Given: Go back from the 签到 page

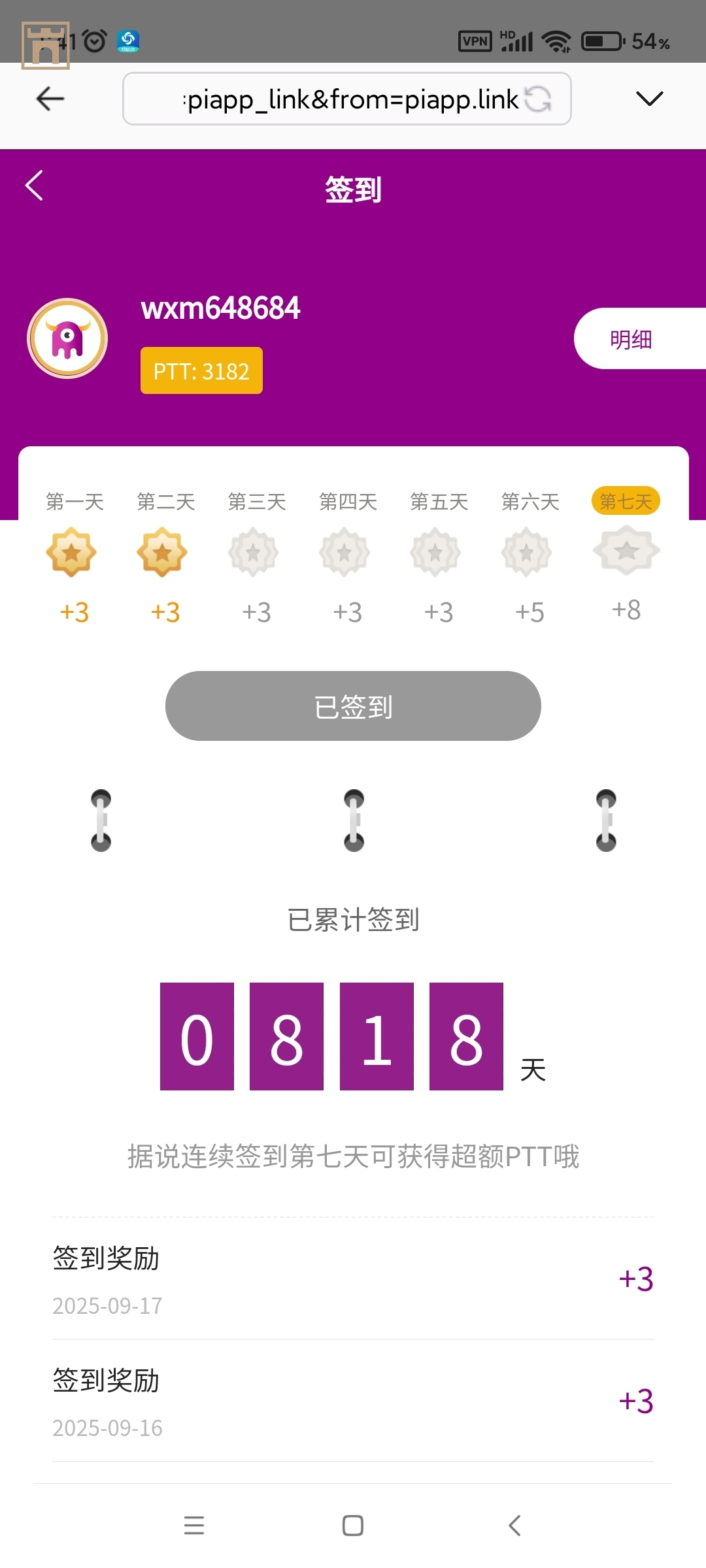Looking at the screenshot, I should (x=35, y=186).
